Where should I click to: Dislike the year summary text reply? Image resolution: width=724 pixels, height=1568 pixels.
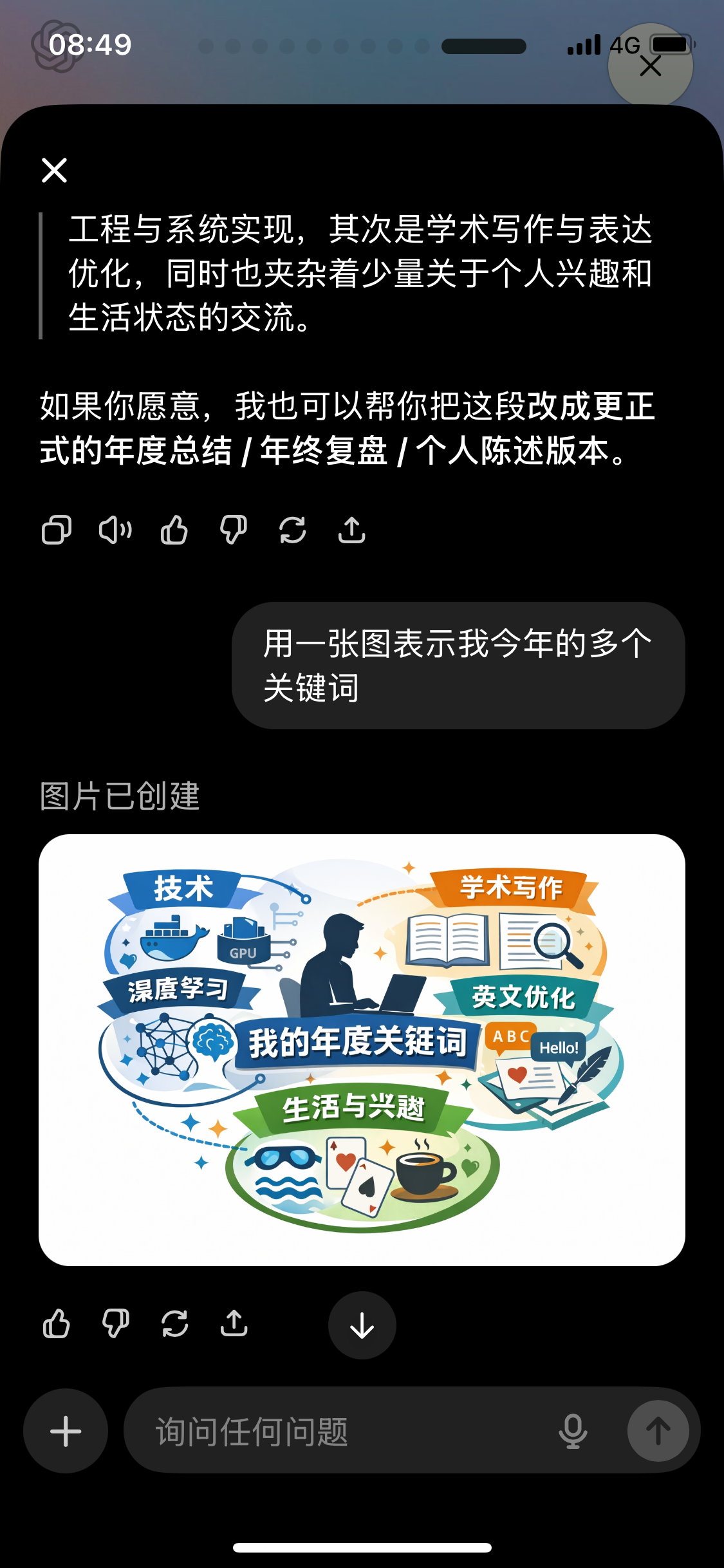[233, 531]
